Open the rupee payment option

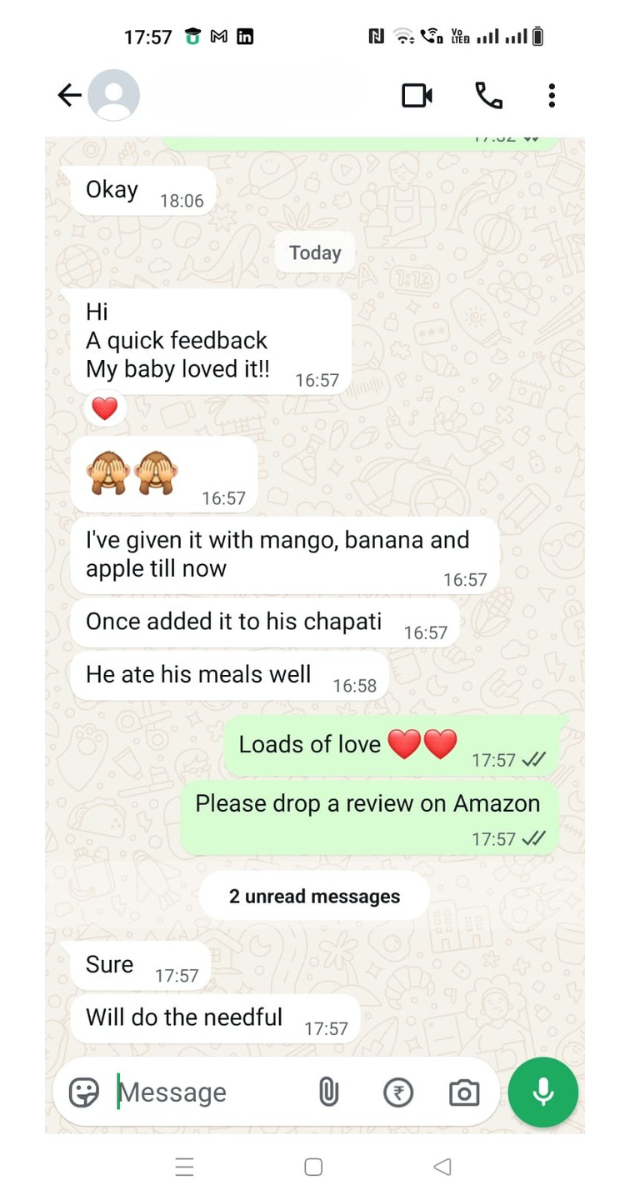coord(398,1092)
